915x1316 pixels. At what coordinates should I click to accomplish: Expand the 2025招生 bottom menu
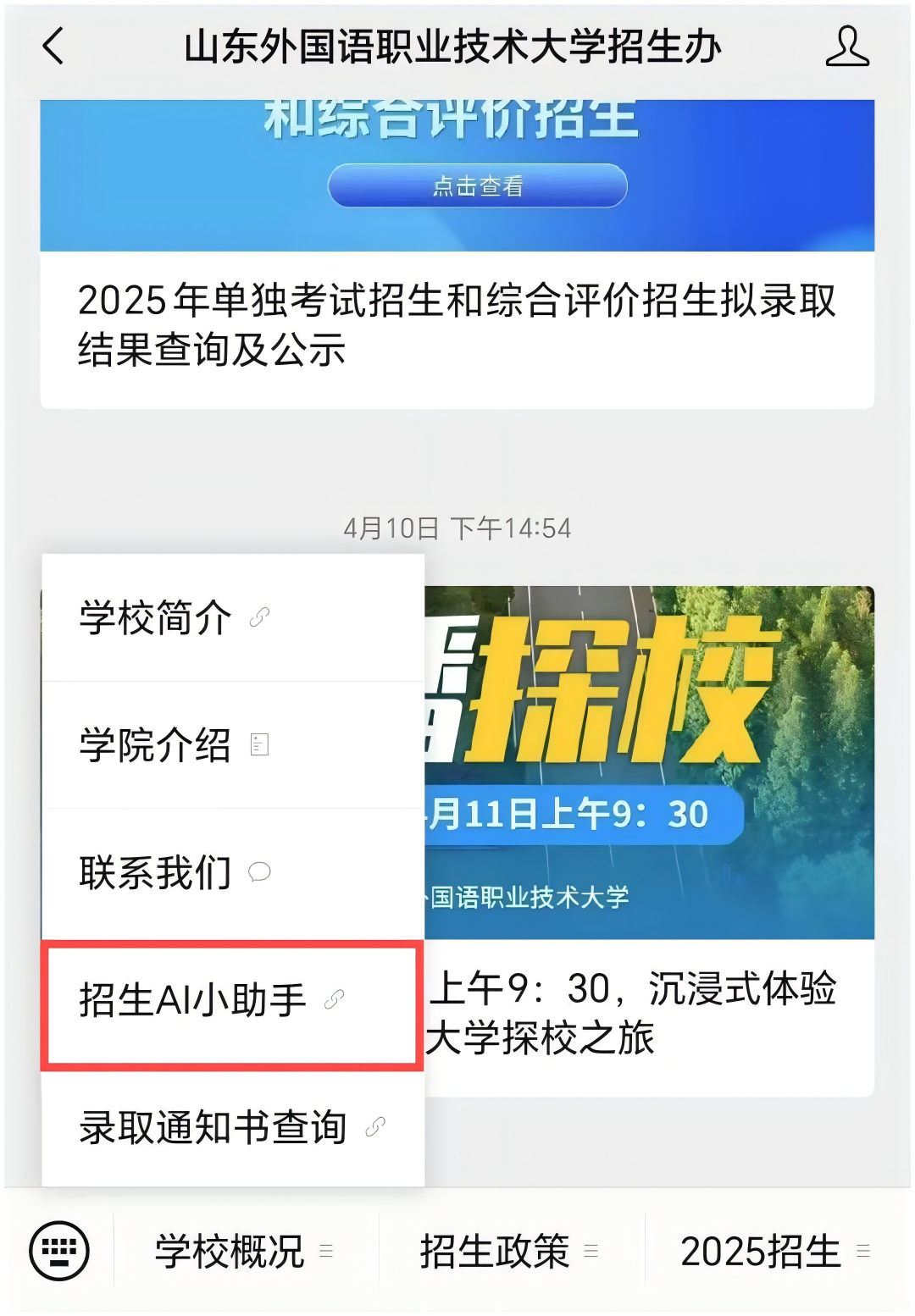point(774,1251)
